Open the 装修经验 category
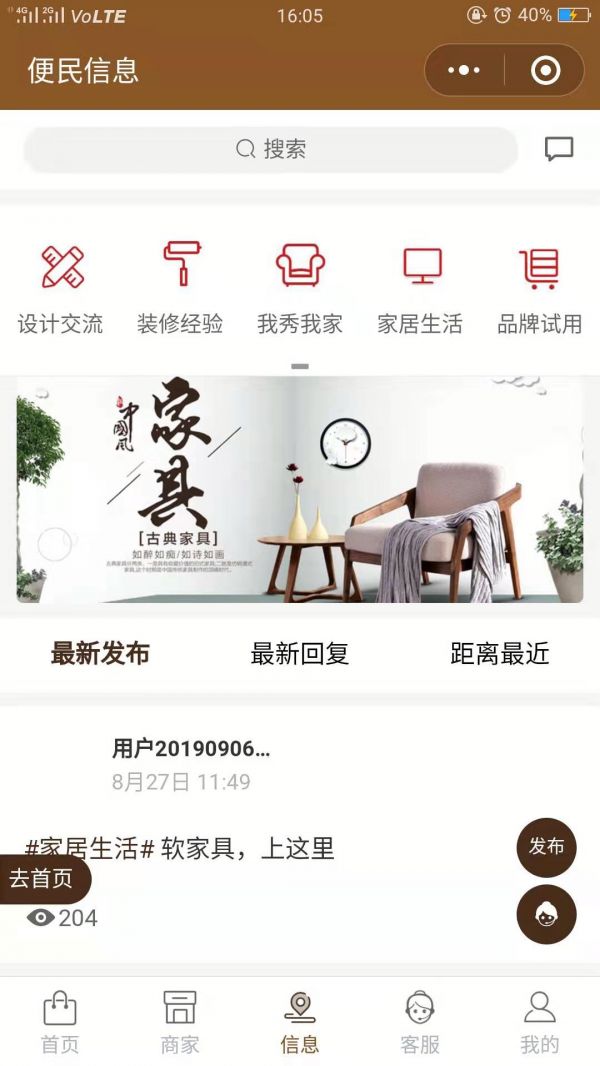 coord(180,287)
